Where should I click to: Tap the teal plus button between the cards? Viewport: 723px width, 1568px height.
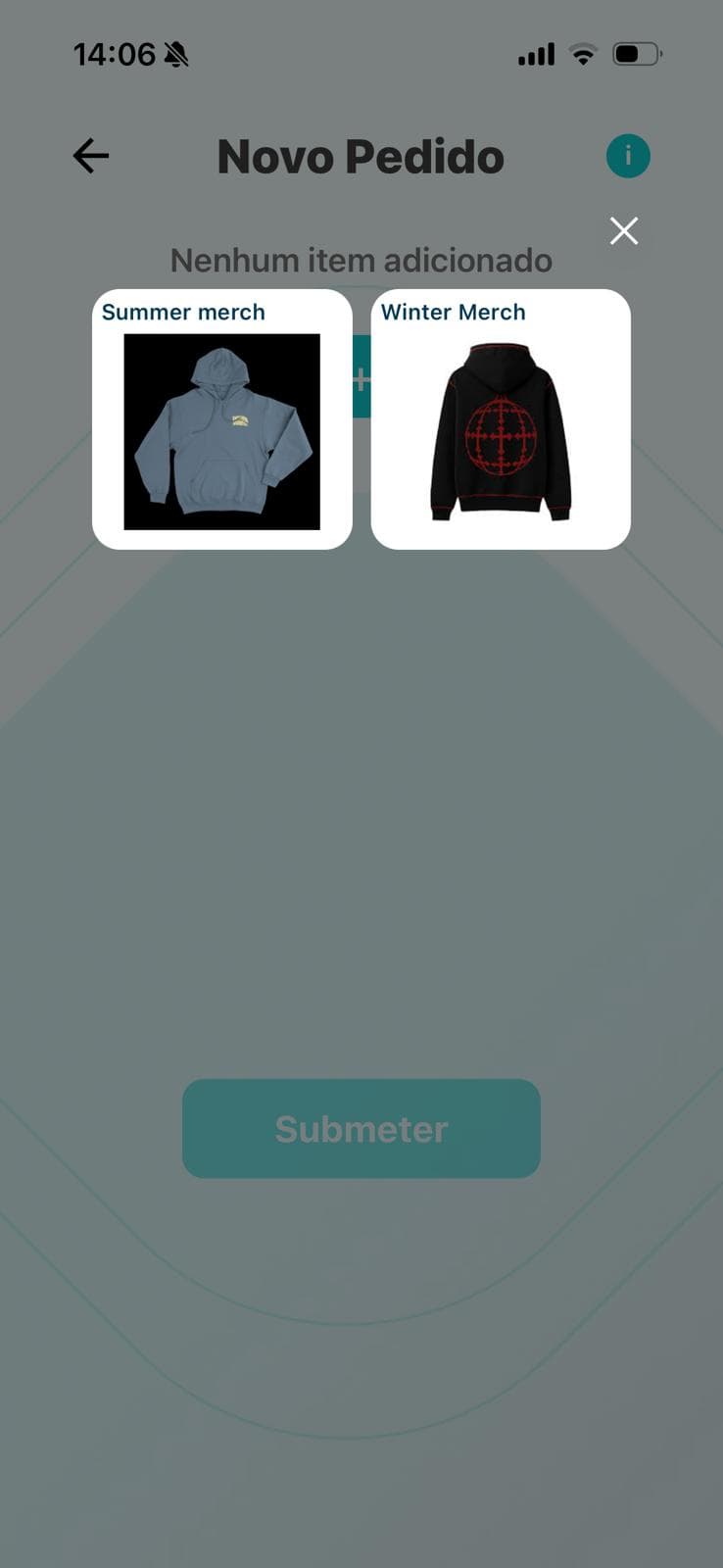tap(361, 377)
